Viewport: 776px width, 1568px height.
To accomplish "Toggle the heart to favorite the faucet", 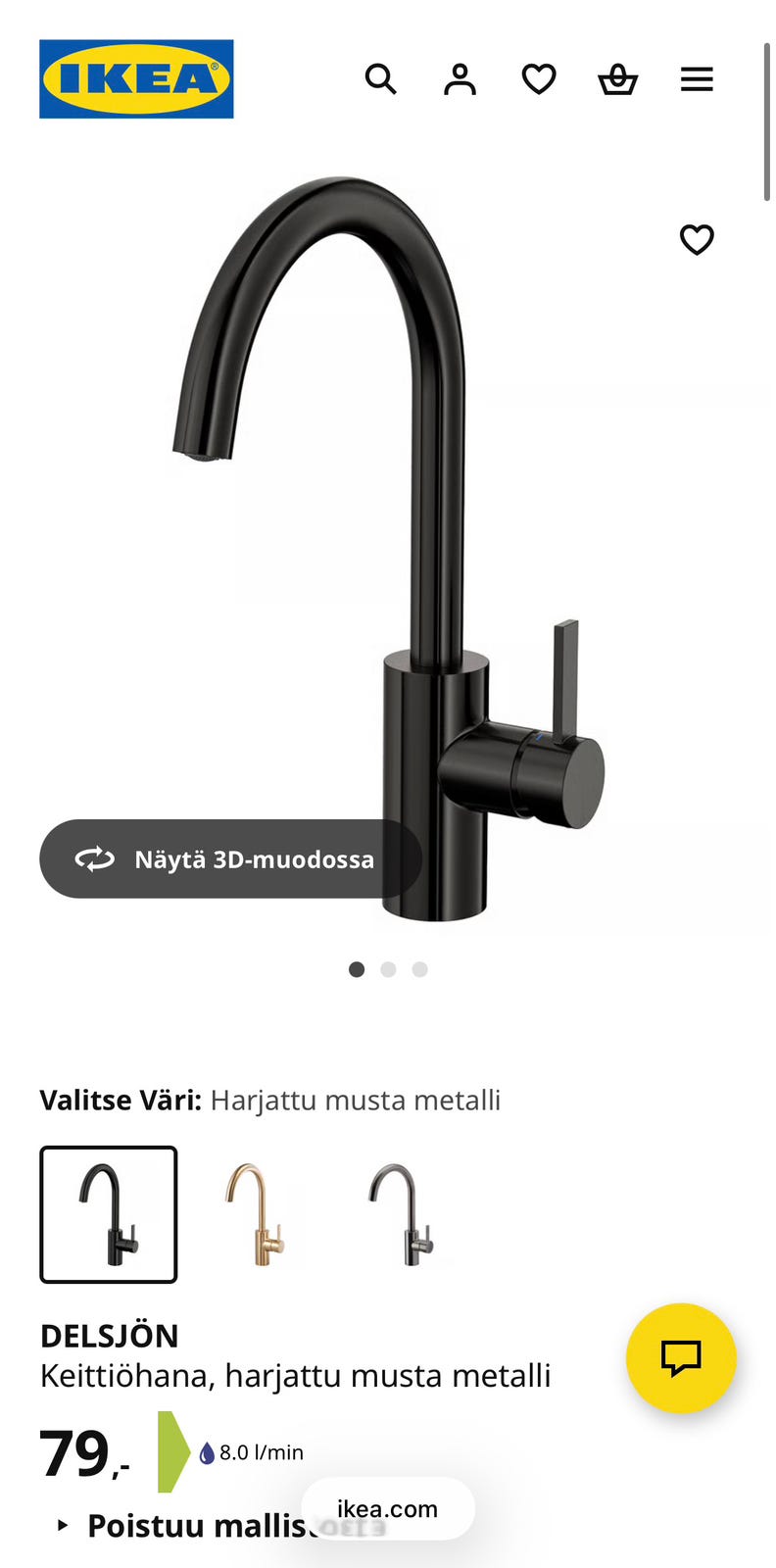I will [698, 238].
